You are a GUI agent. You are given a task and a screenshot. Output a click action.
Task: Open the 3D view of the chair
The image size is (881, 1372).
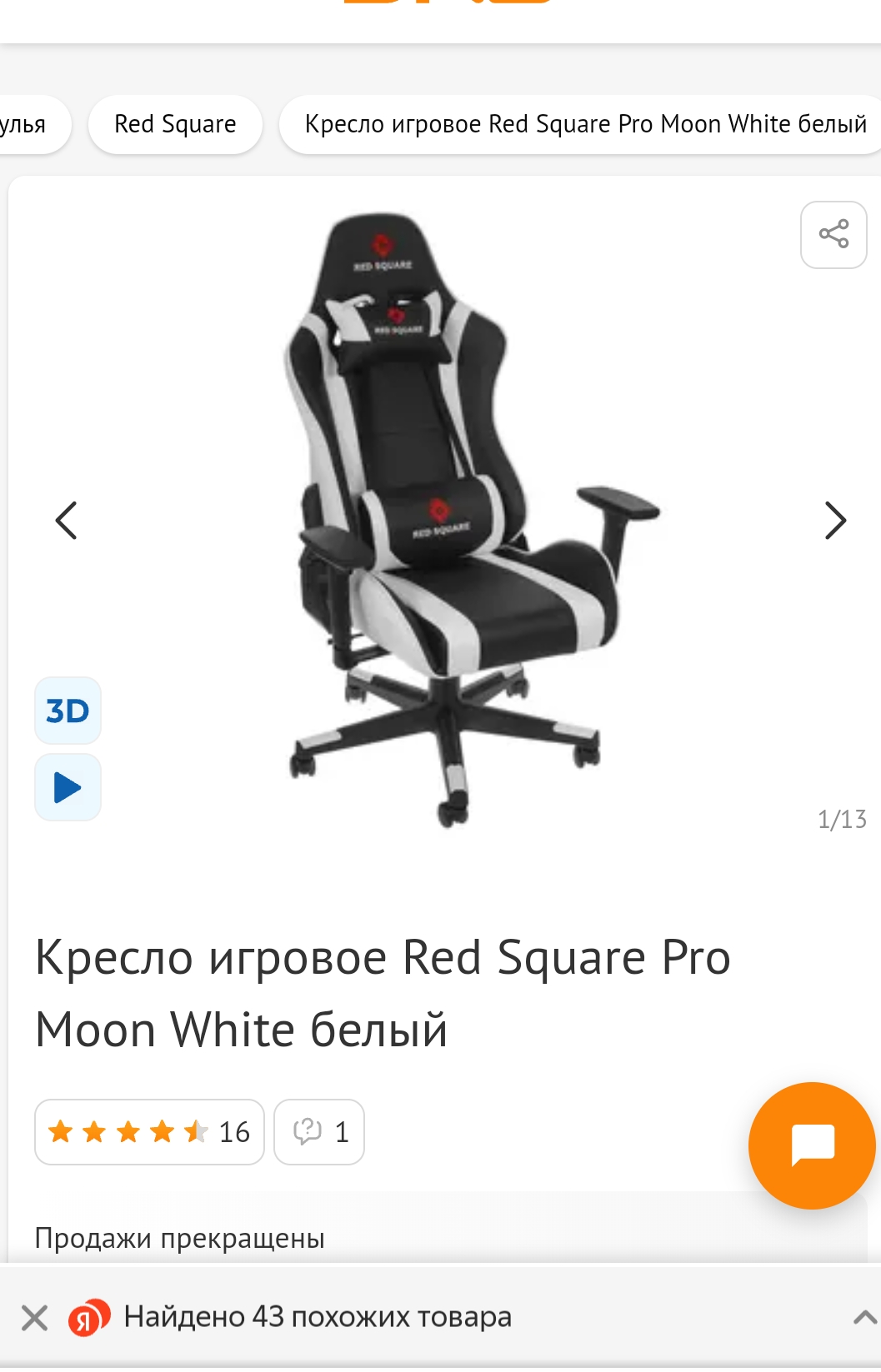point(68,711)
